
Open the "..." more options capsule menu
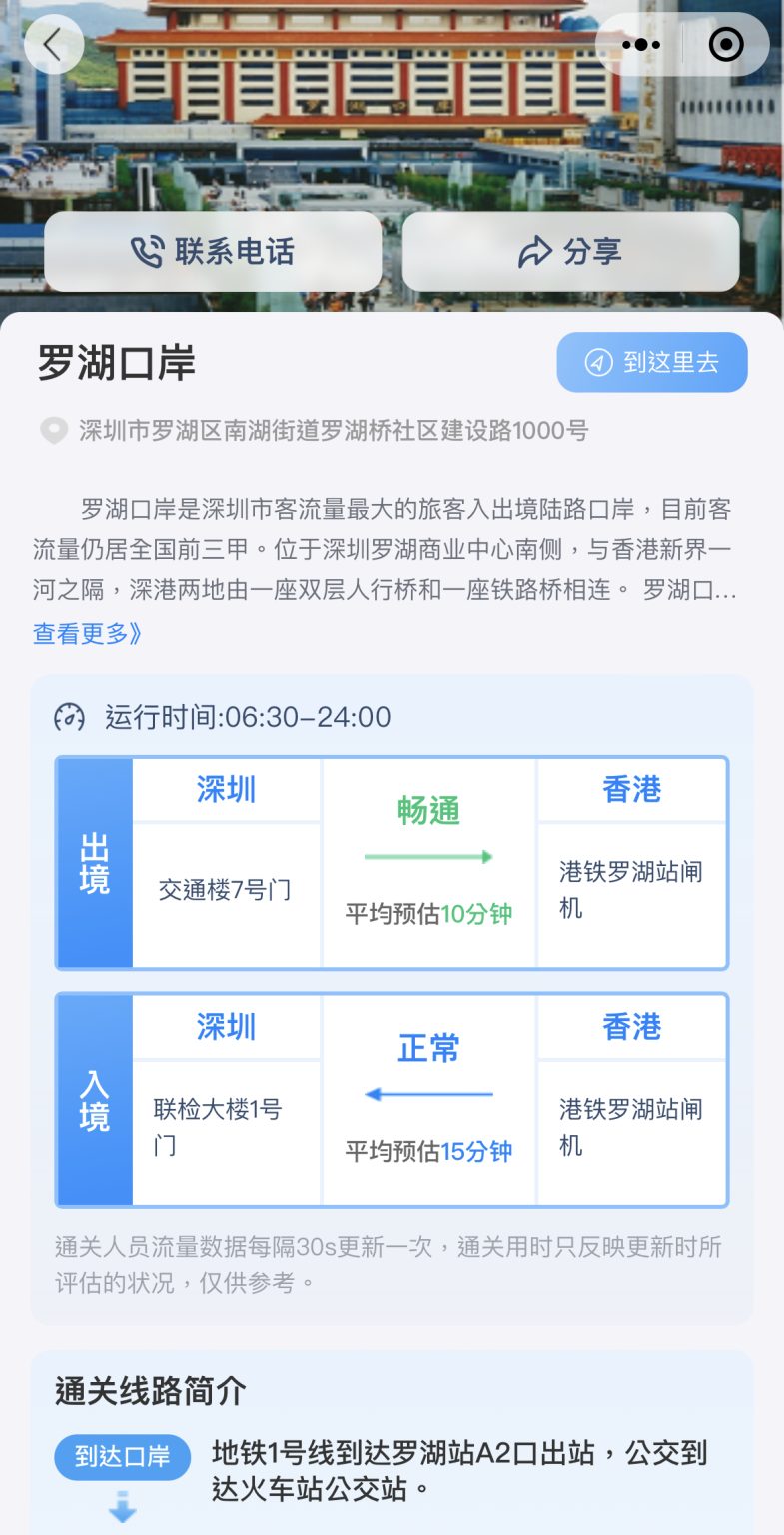coord(642,44)
